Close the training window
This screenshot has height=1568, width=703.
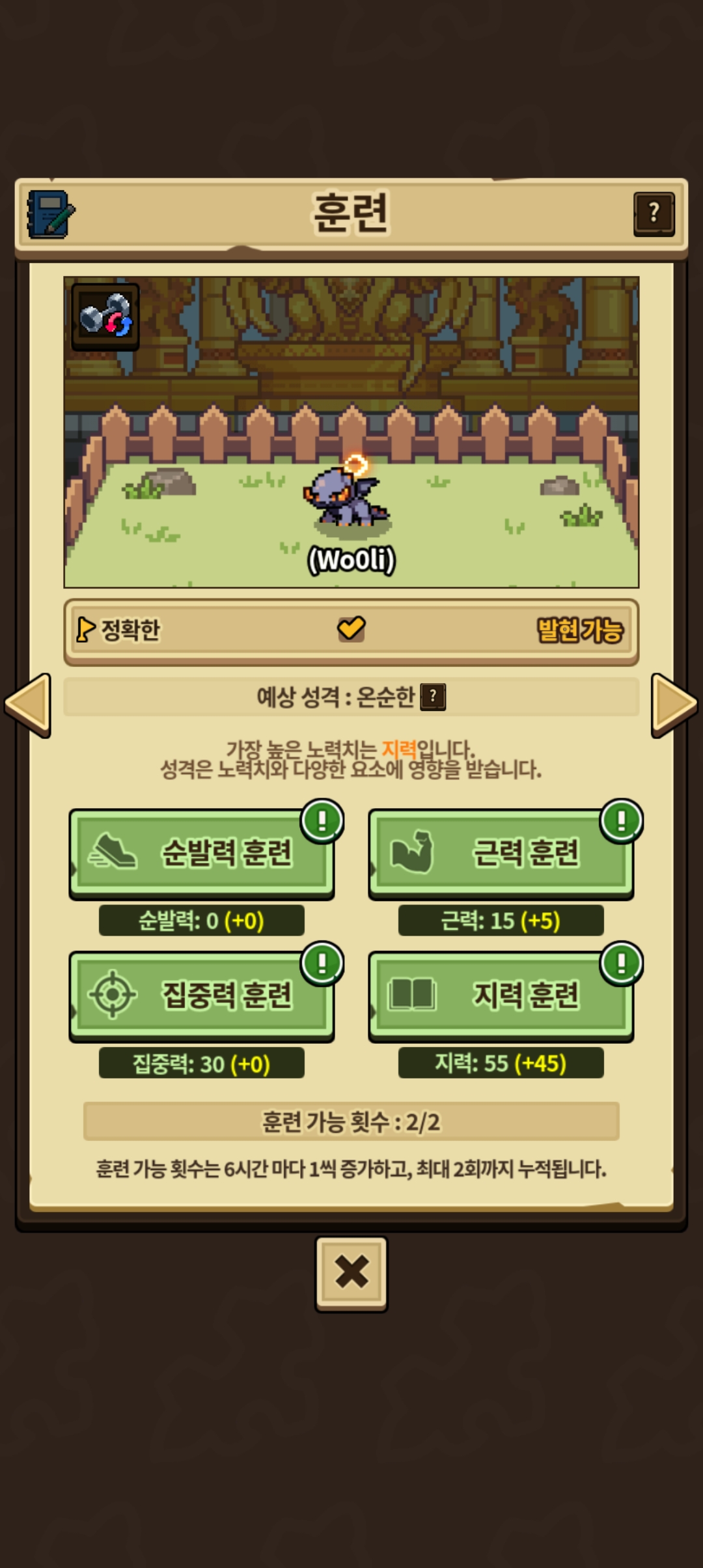[x=351, y=1273]
